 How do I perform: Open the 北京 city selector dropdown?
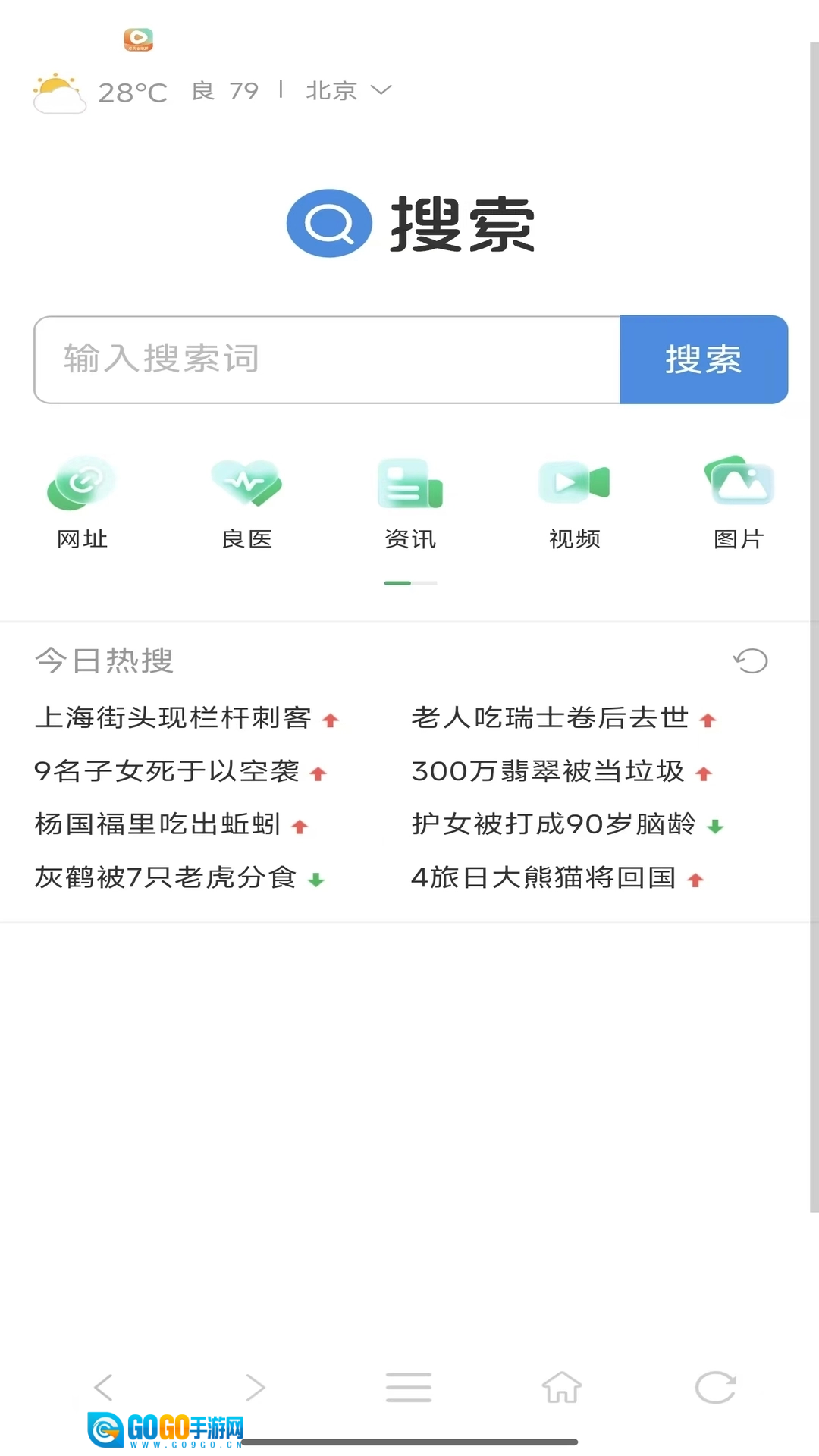coord(331,90)
